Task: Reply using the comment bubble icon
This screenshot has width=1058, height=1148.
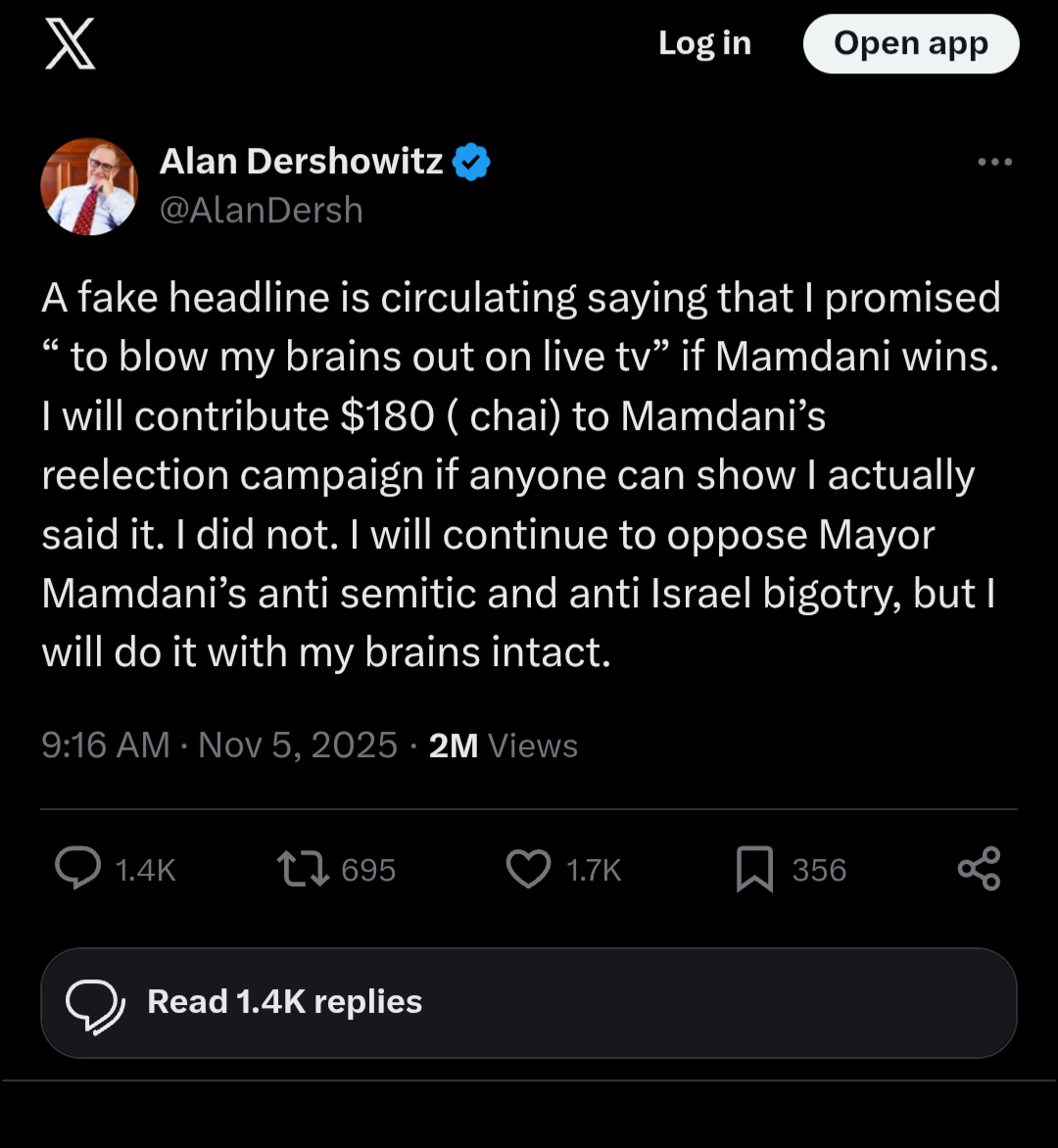Action: 78,869
